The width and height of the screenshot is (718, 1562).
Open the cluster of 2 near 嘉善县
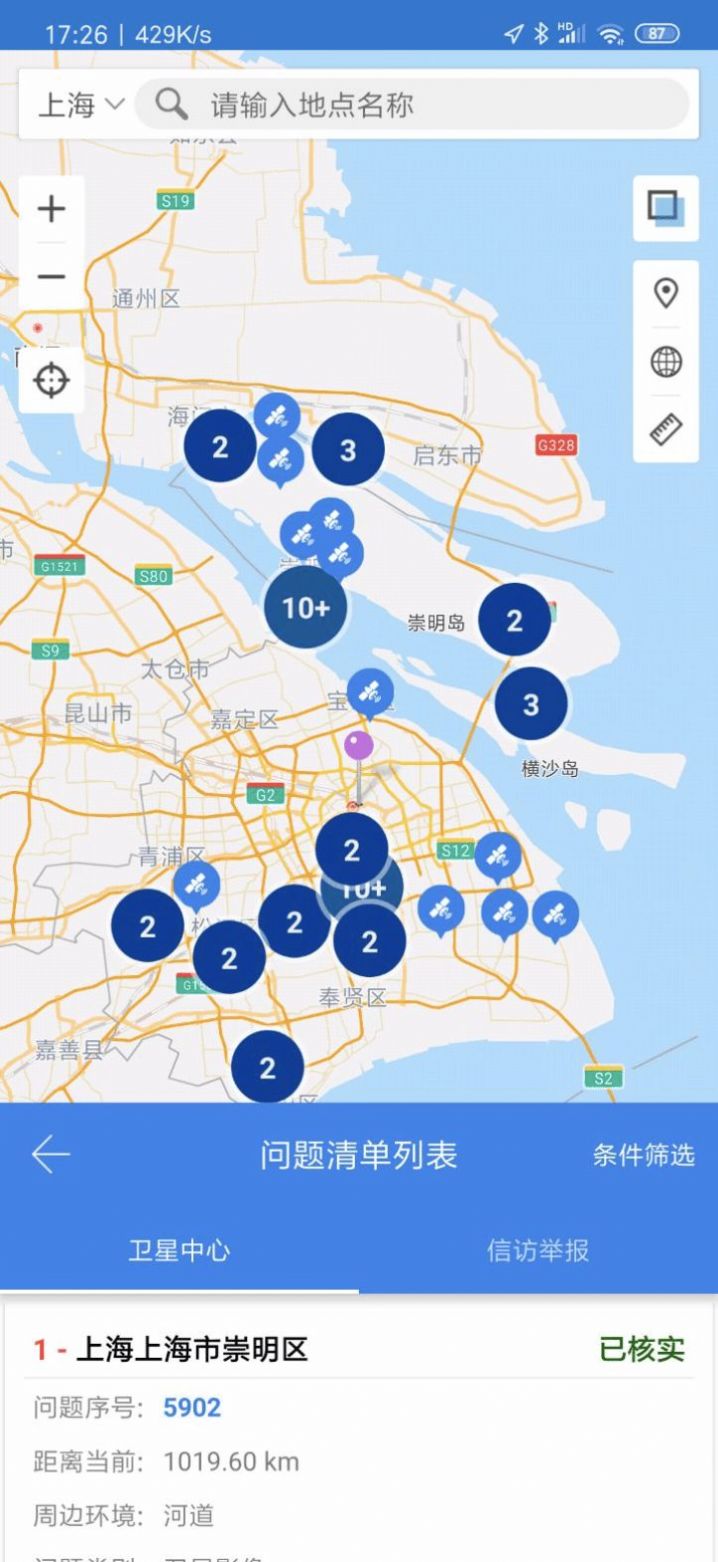tap(267, 1067)
